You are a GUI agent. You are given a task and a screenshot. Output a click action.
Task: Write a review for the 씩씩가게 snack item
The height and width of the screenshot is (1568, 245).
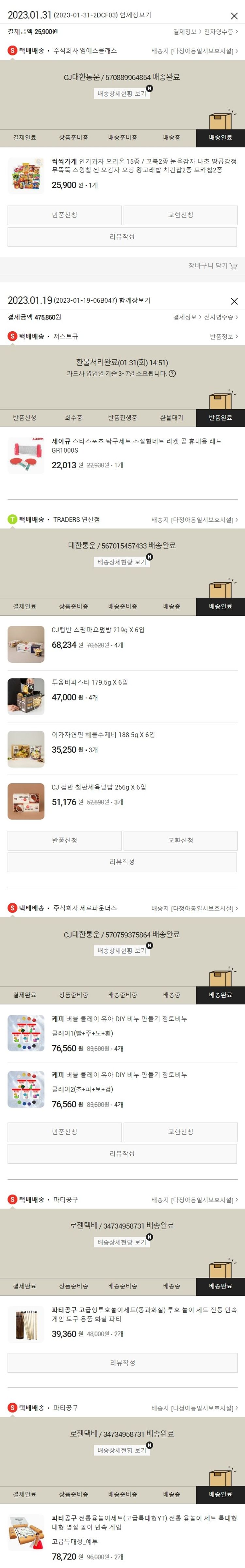pos(122,237)
